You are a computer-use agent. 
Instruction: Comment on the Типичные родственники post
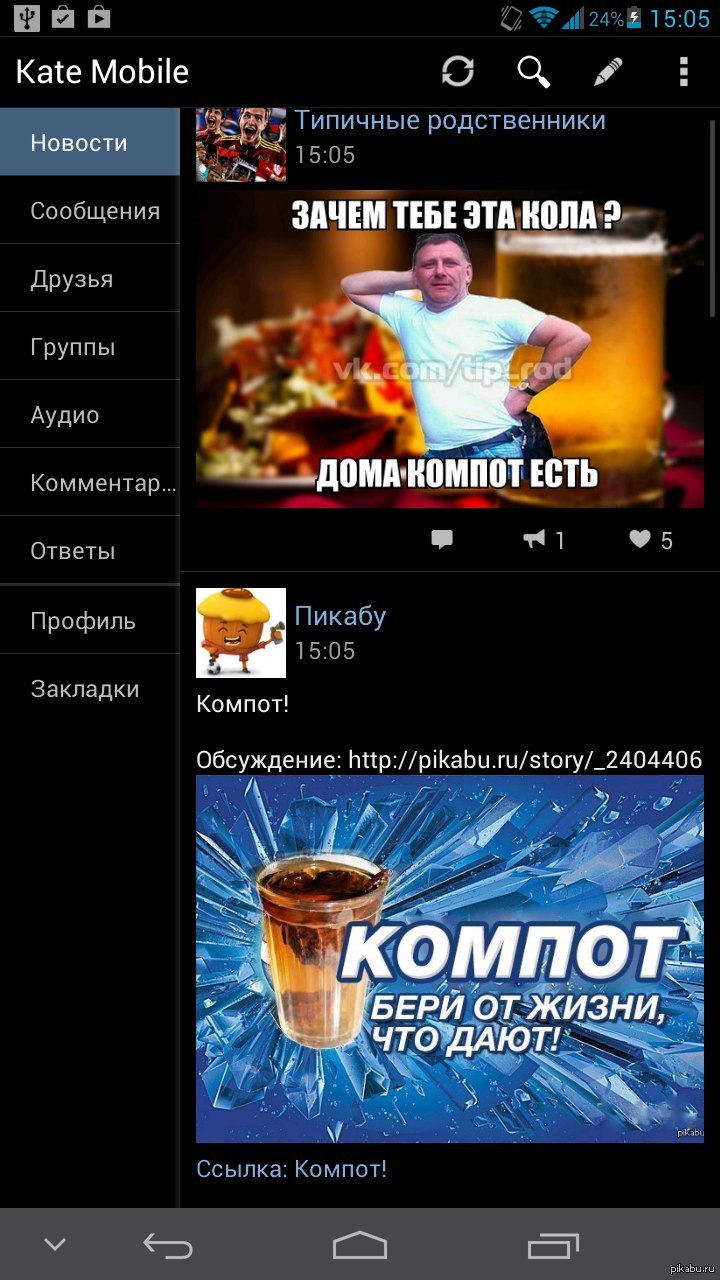point(442,540)
